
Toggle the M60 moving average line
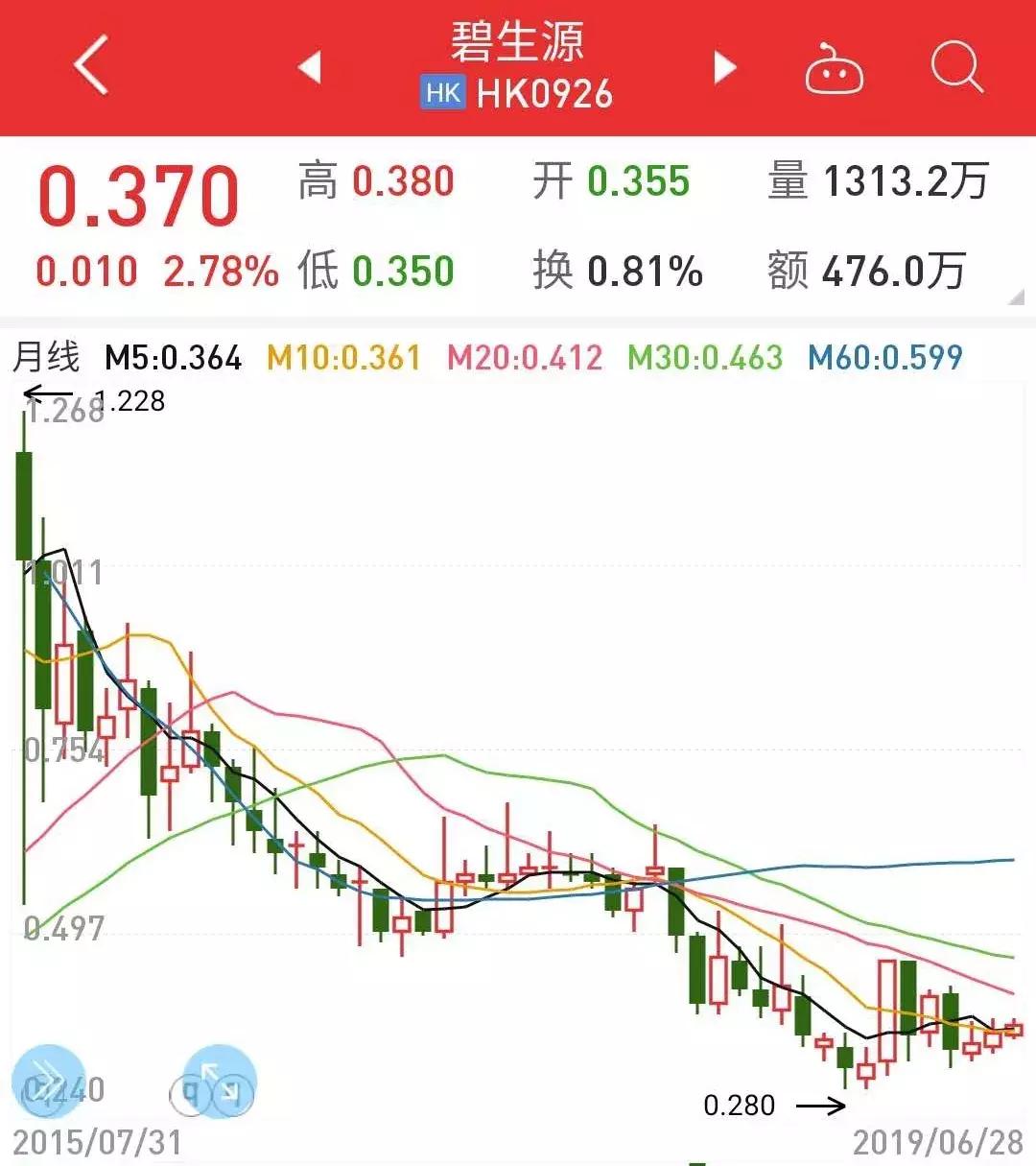[885, 356]
